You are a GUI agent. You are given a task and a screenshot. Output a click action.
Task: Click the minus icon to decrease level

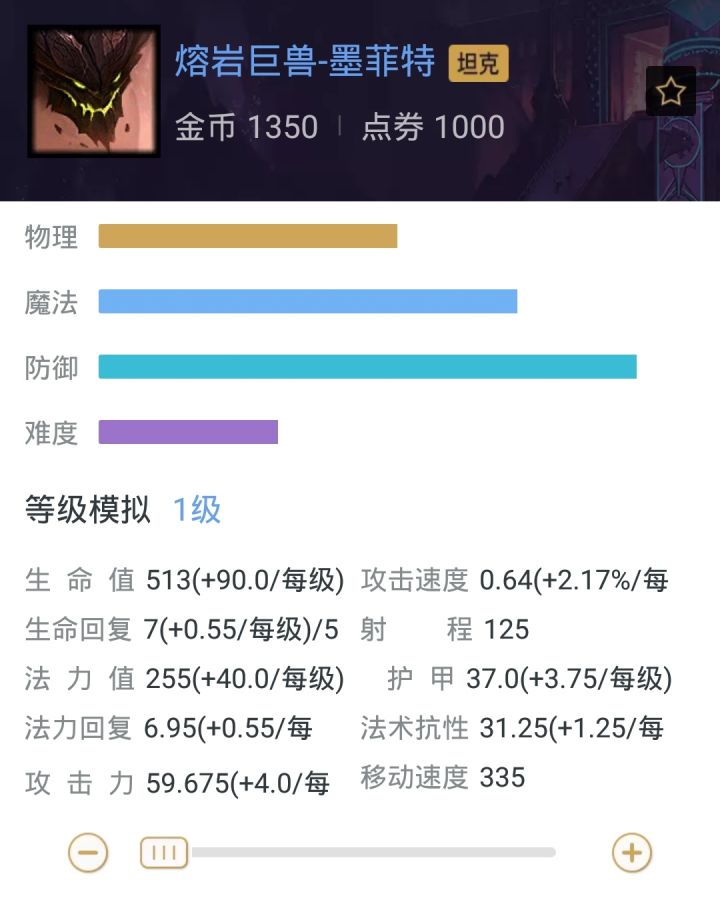(x=88, y=852)
